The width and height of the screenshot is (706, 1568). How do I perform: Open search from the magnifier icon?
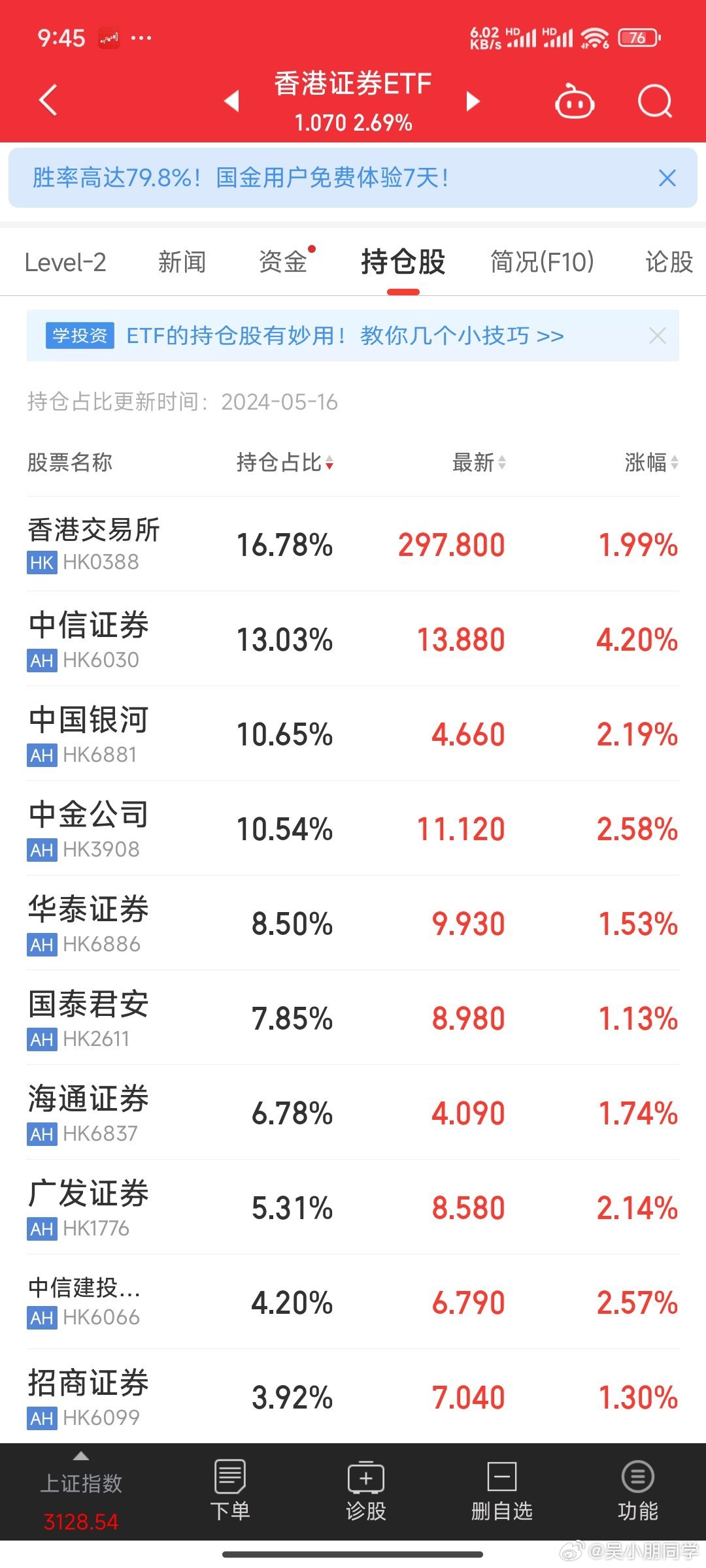tap(654, 101)
